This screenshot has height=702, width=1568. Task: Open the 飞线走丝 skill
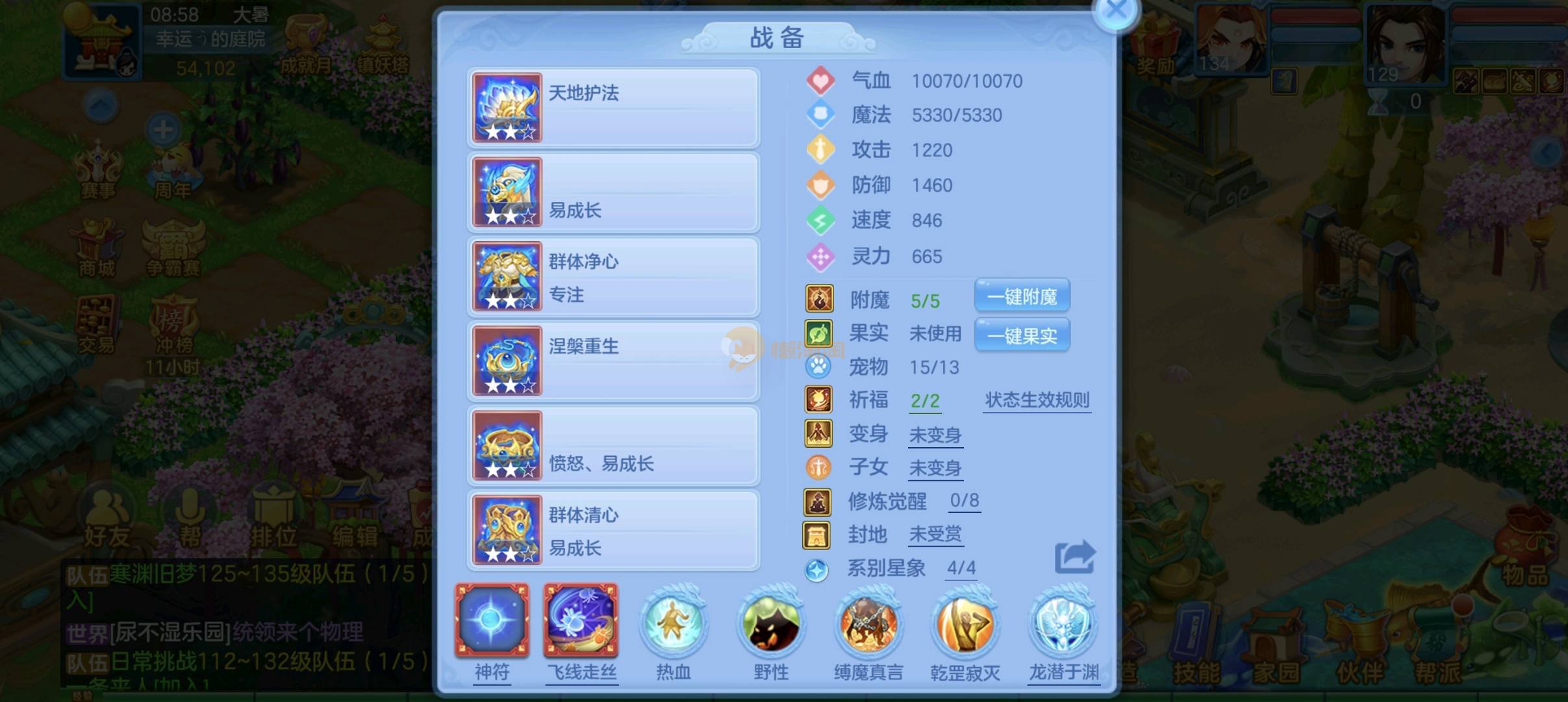[581, 621]
